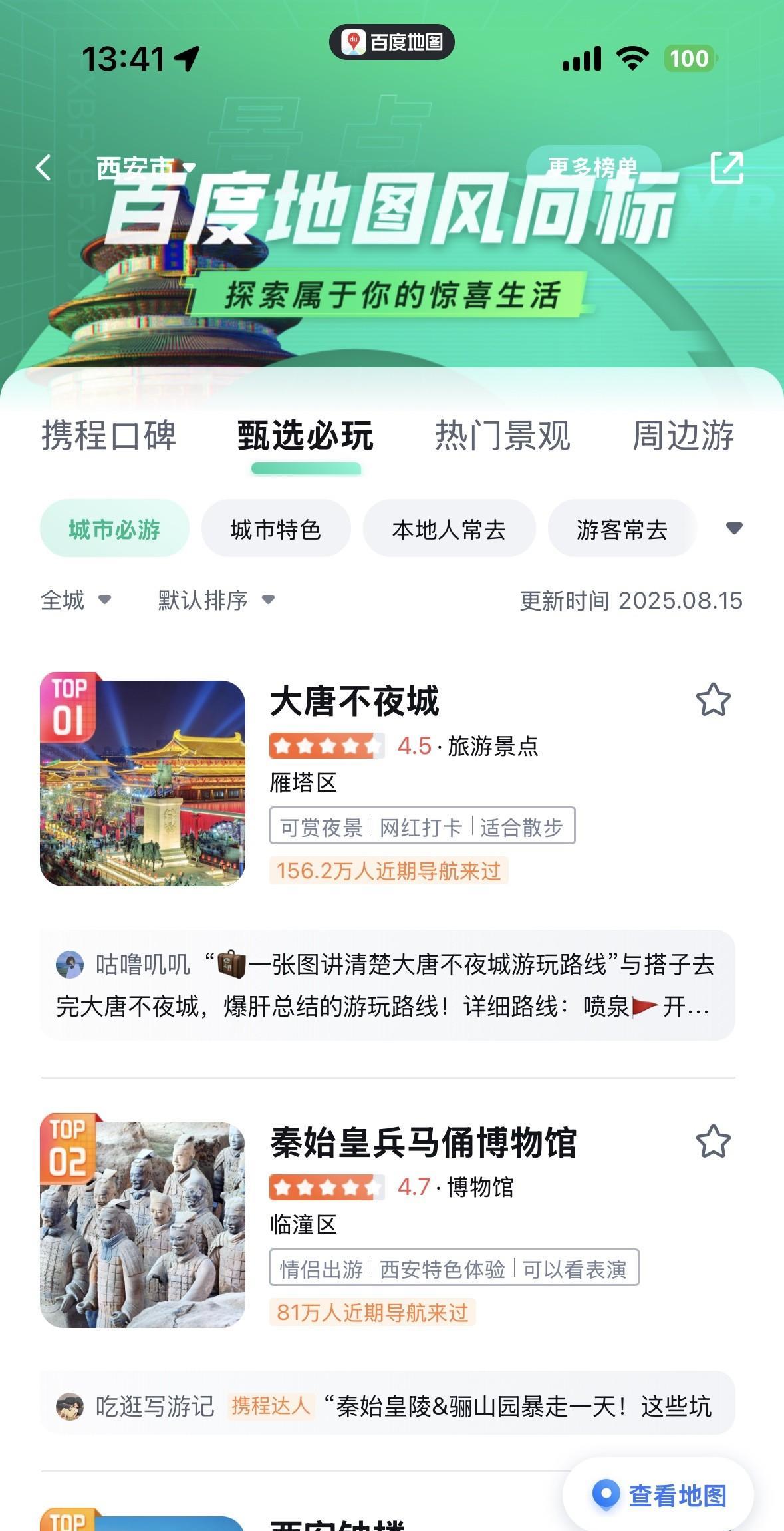
Task: Expand the category chips with the arrow
Action: (x=734, y=528)
